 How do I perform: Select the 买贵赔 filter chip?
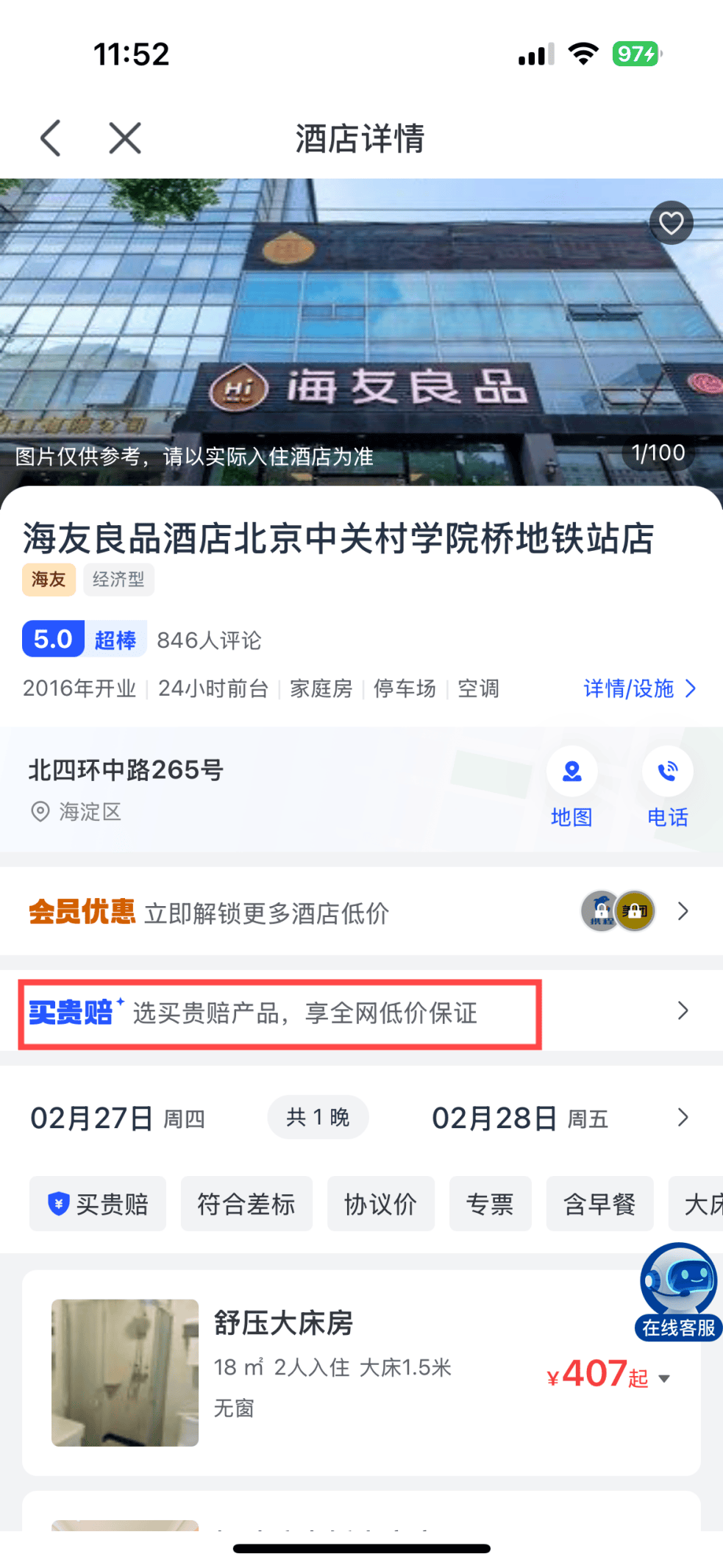(x=98, y=1204)
